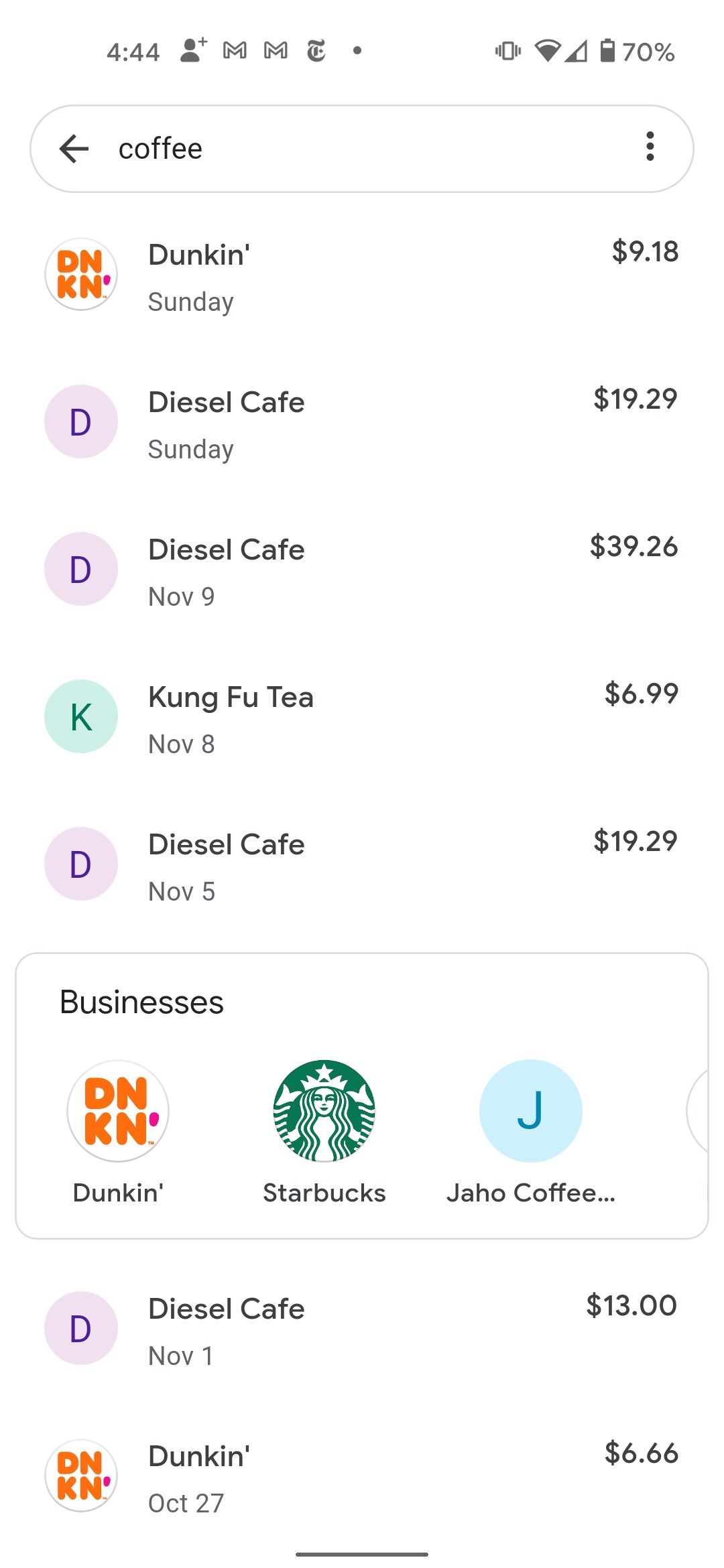Screen dimensions: 724x1568
Task: Open the $9.18 Dunkin' transaction from Sunday
Action: pyautogui.click(x=362, y=275)
